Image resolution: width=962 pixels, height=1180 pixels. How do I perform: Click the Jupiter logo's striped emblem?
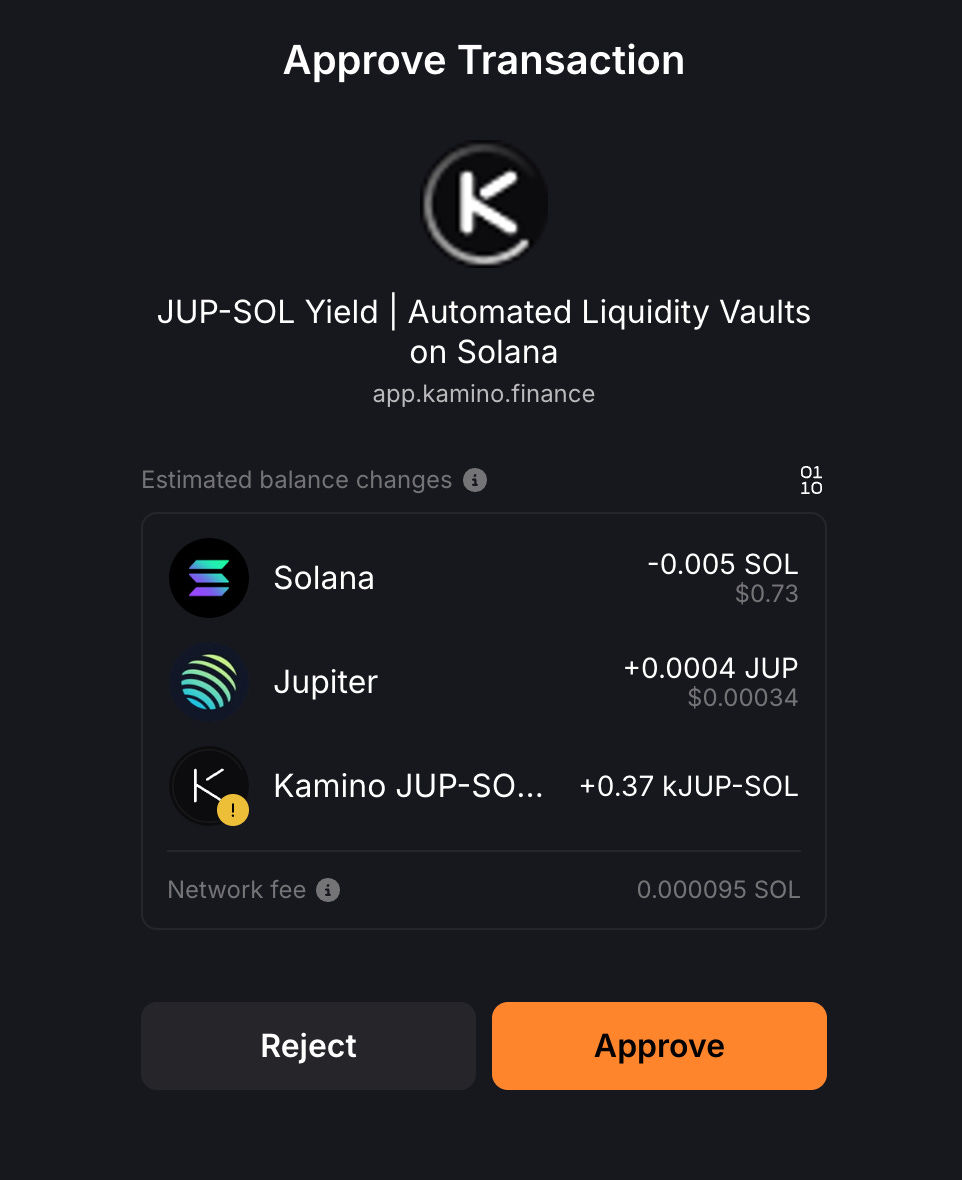(209, 682)
